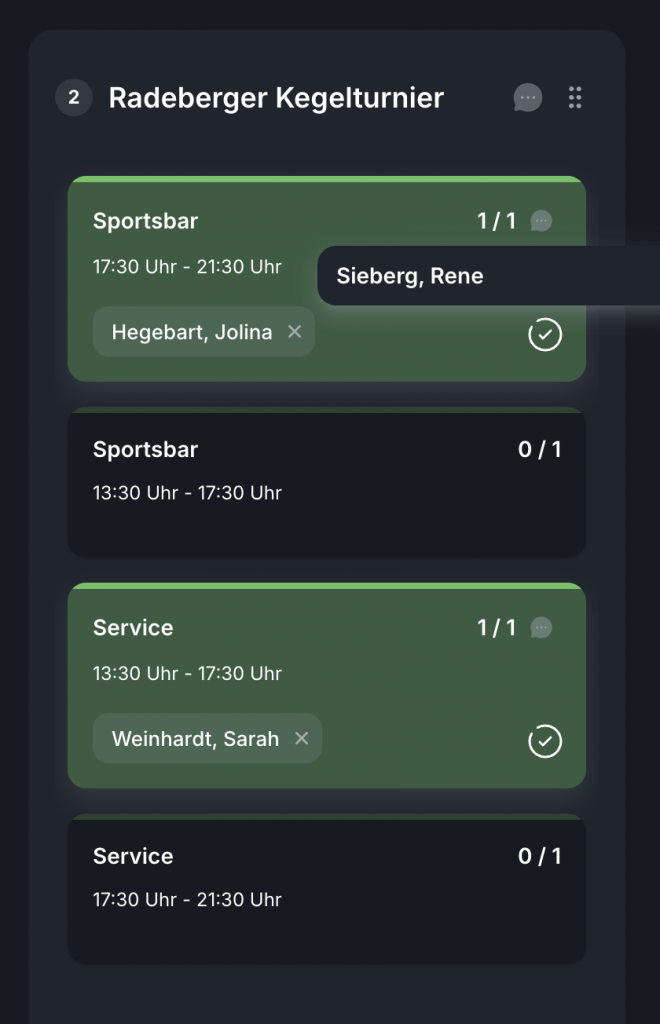
Task: Tap the drag handle dots in the header
Action: [575, 97]
